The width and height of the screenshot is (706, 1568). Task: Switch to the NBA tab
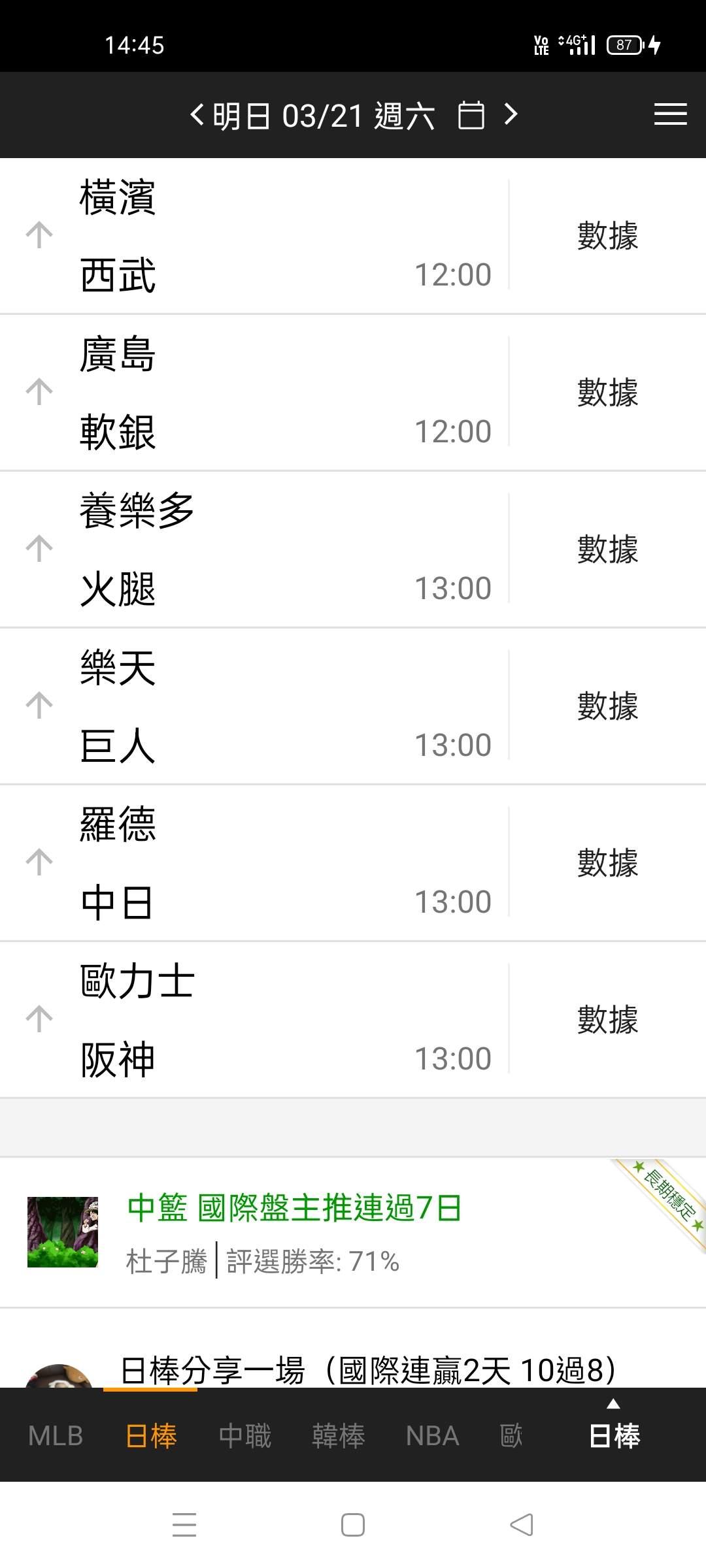pyautogui.click(x=433, y=1436)
